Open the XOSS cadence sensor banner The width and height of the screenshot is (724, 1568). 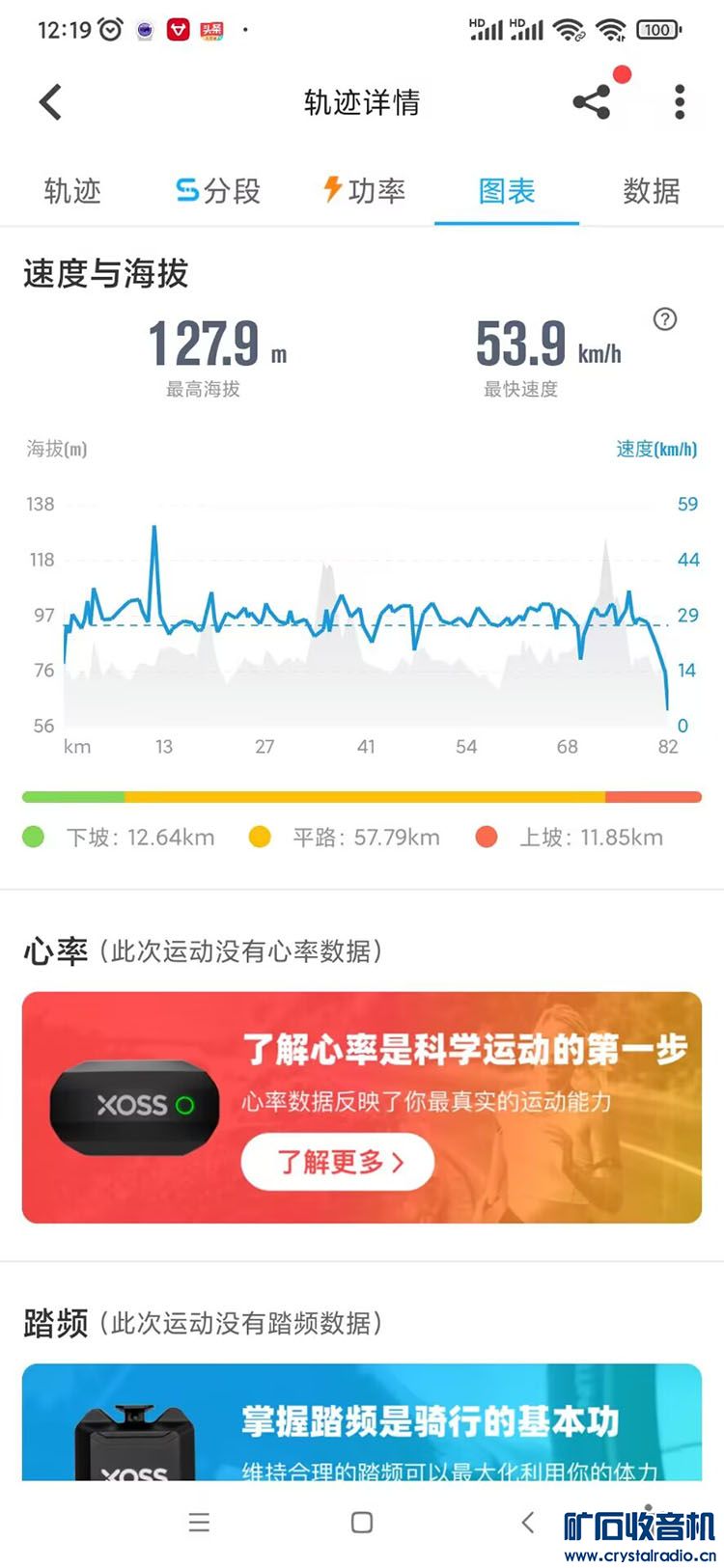click(x=362, y=1423)
